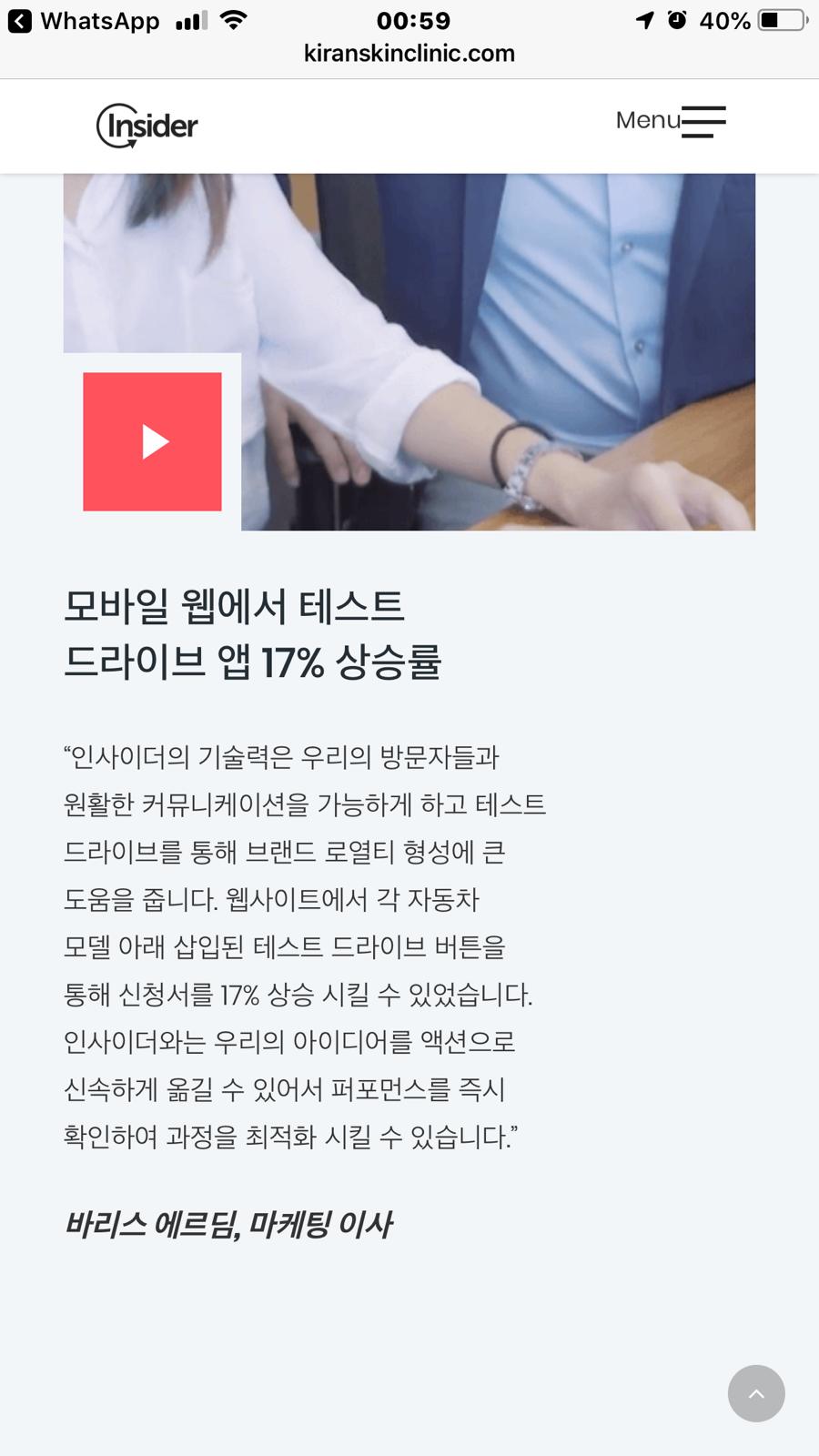Play the test drive video
819x1456 pixels.
click(x=152, y=441)
